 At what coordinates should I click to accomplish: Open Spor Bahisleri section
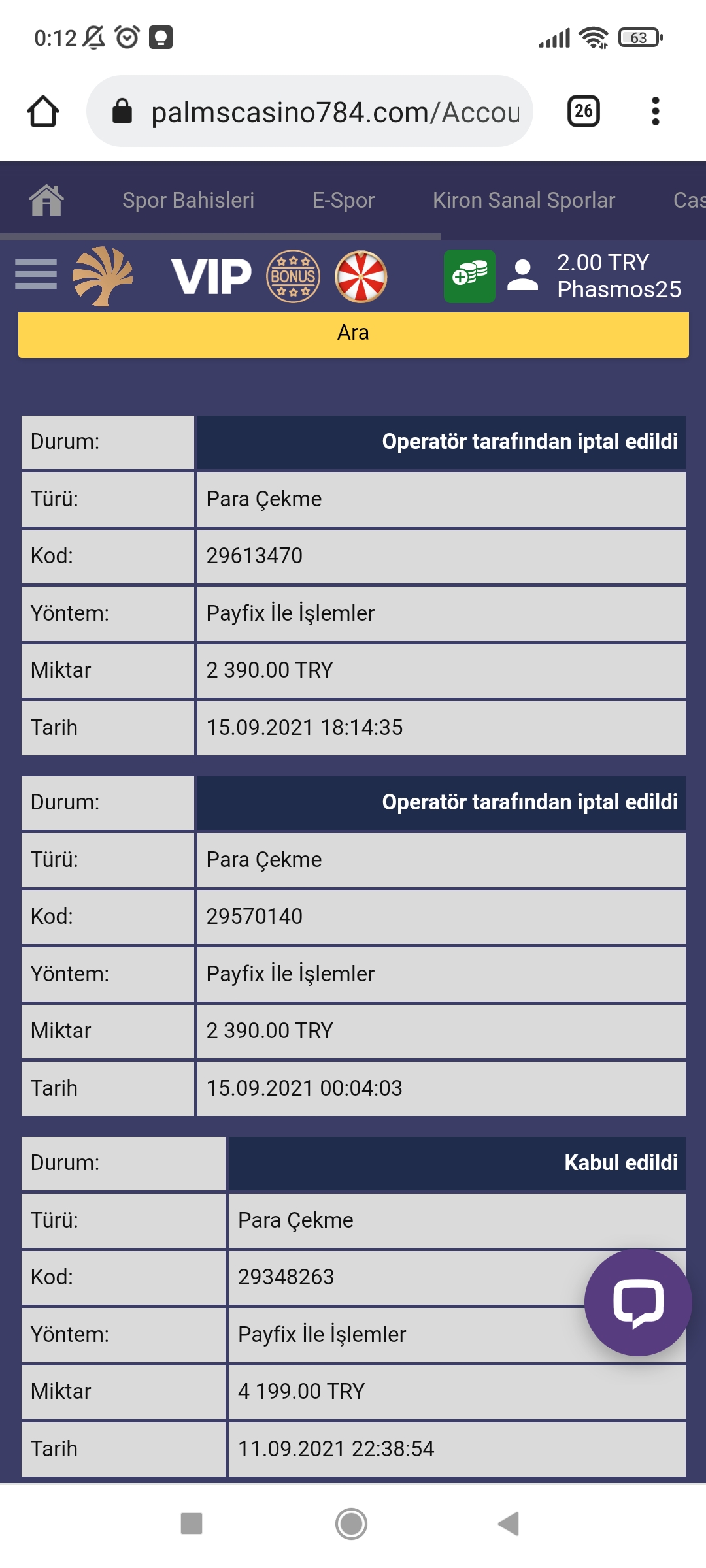click(188, 200)
